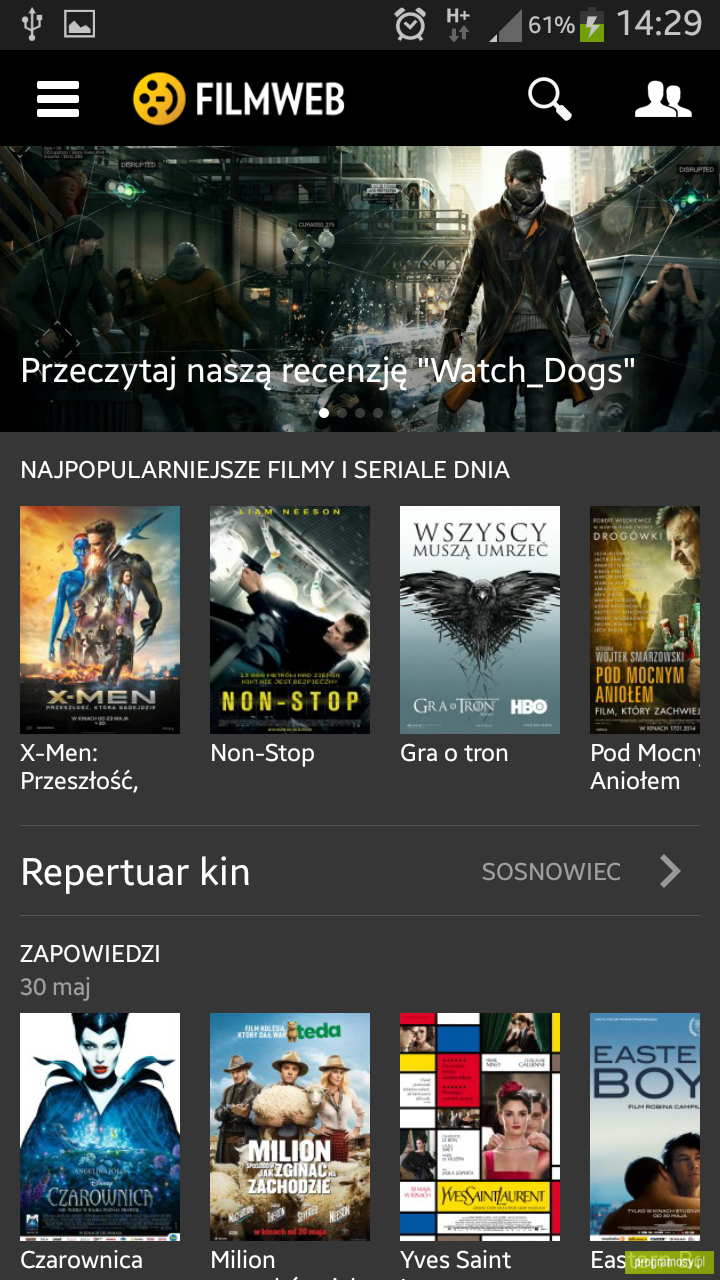Open the X-Men: Przeszłość movie poster
The image size is (720, 1280).
[100, 620]
